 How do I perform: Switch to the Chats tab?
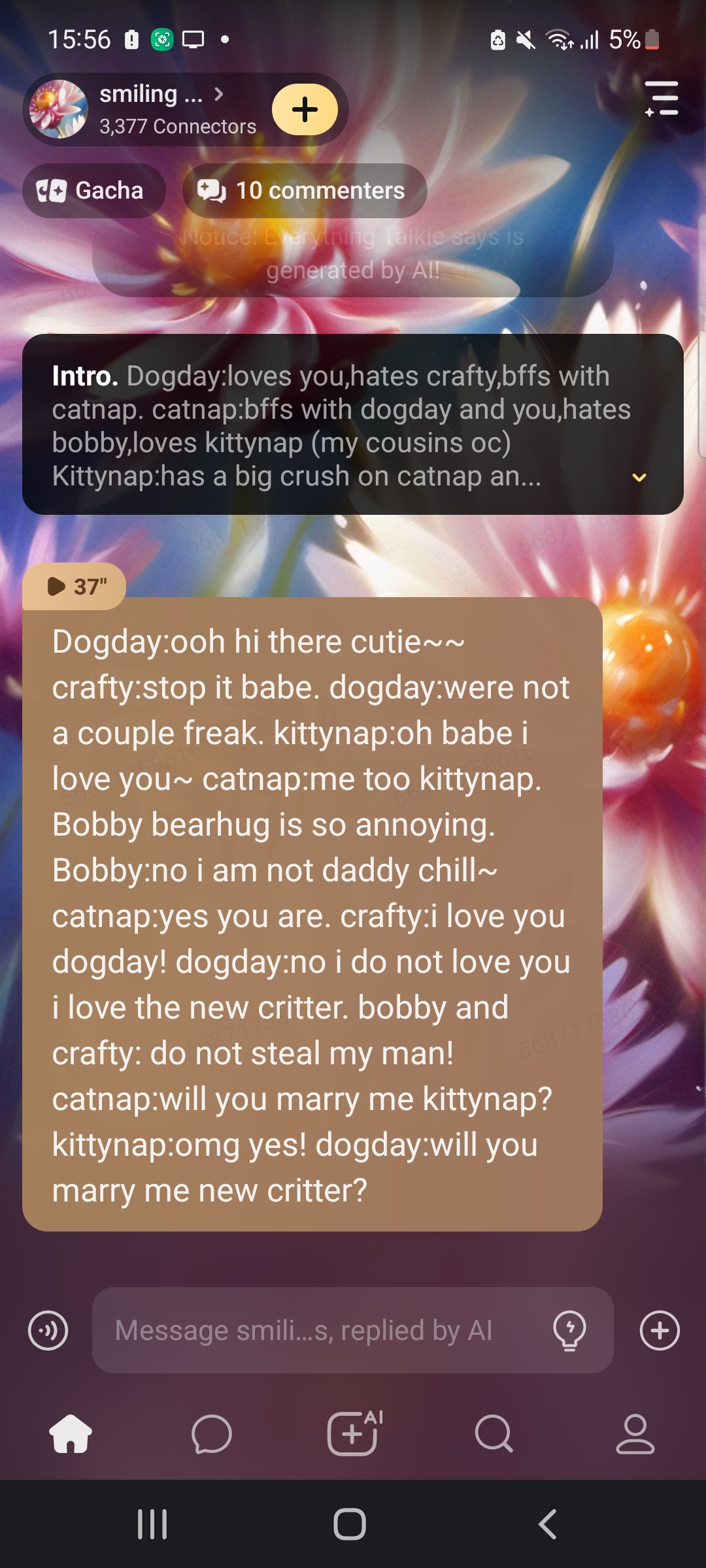[x=212, y=1434]
